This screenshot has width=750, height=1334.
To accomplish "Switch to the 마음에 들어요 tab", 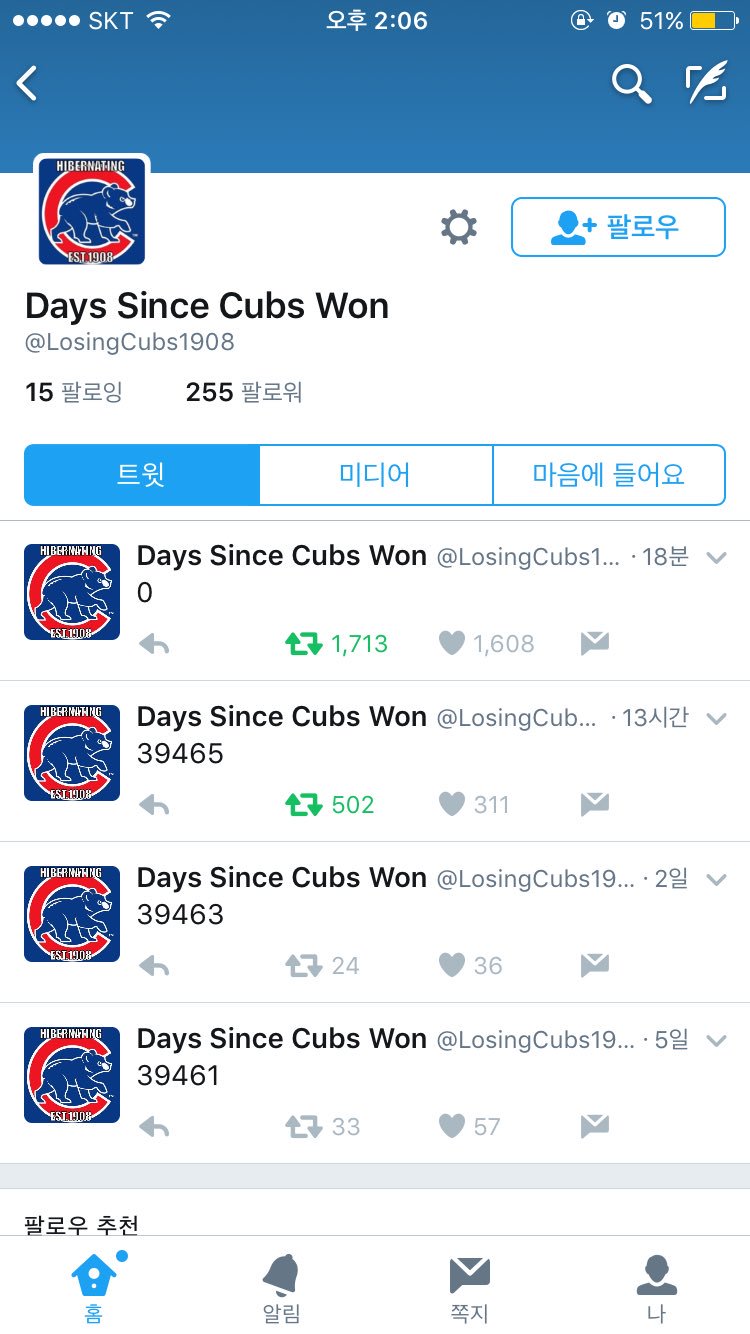I will pyautogui.click(x=608, y=475).
